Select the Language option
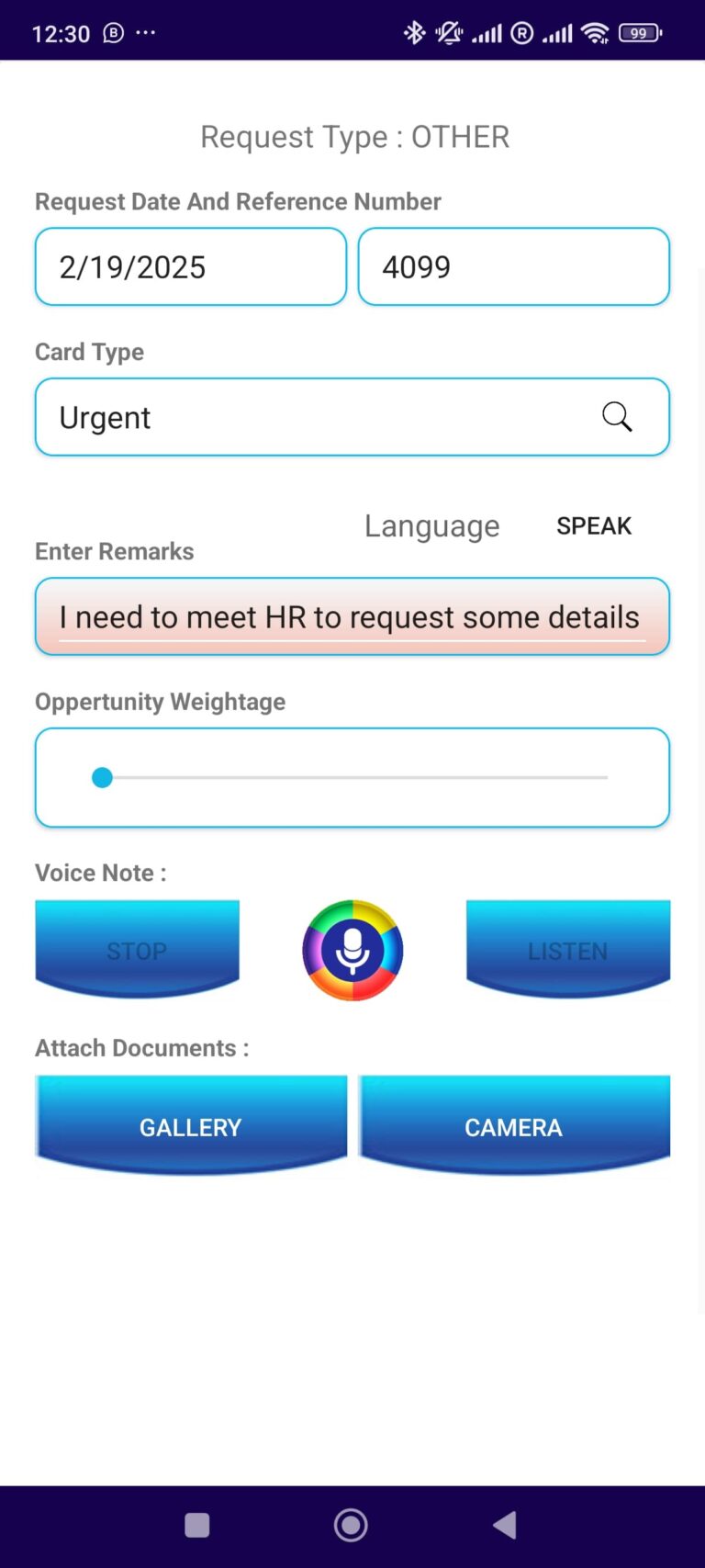 [x=431, y=525]
